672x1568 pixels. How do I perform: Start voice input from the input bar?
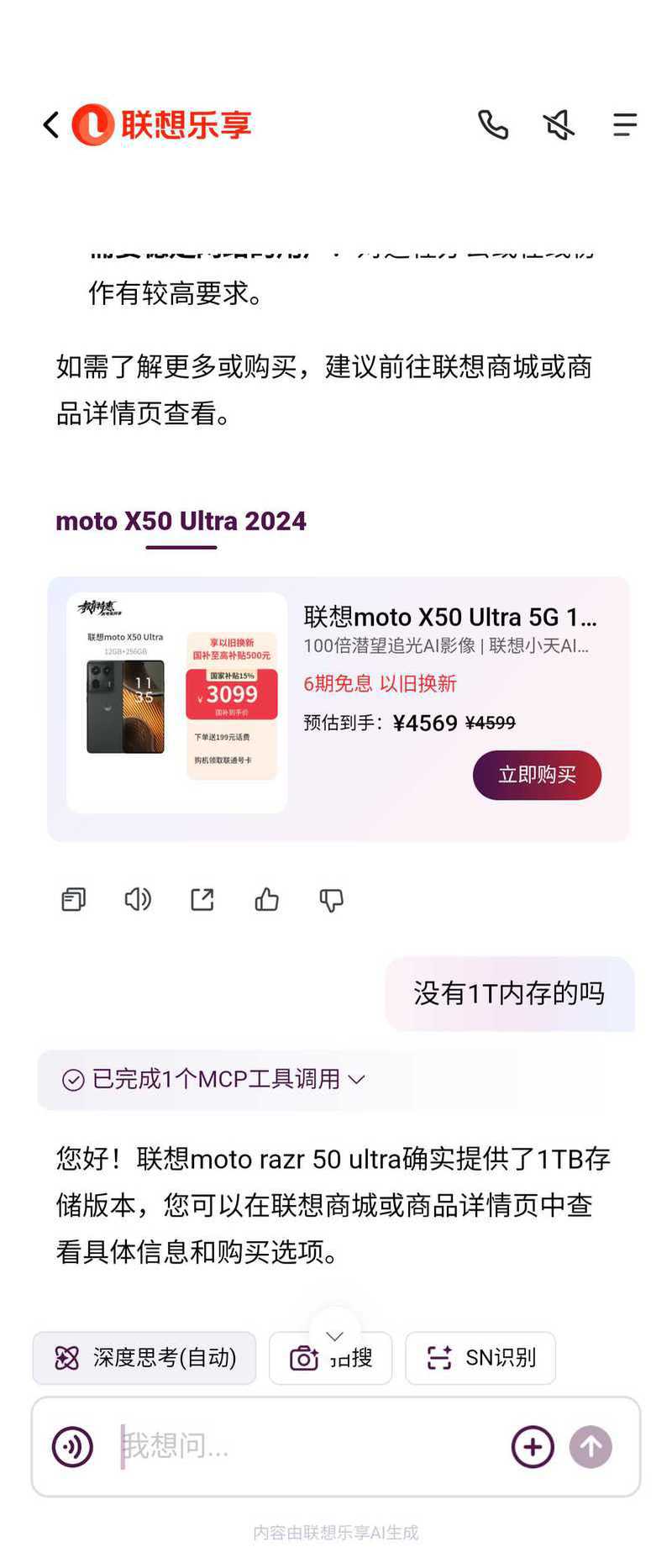tap(73, 1447)
